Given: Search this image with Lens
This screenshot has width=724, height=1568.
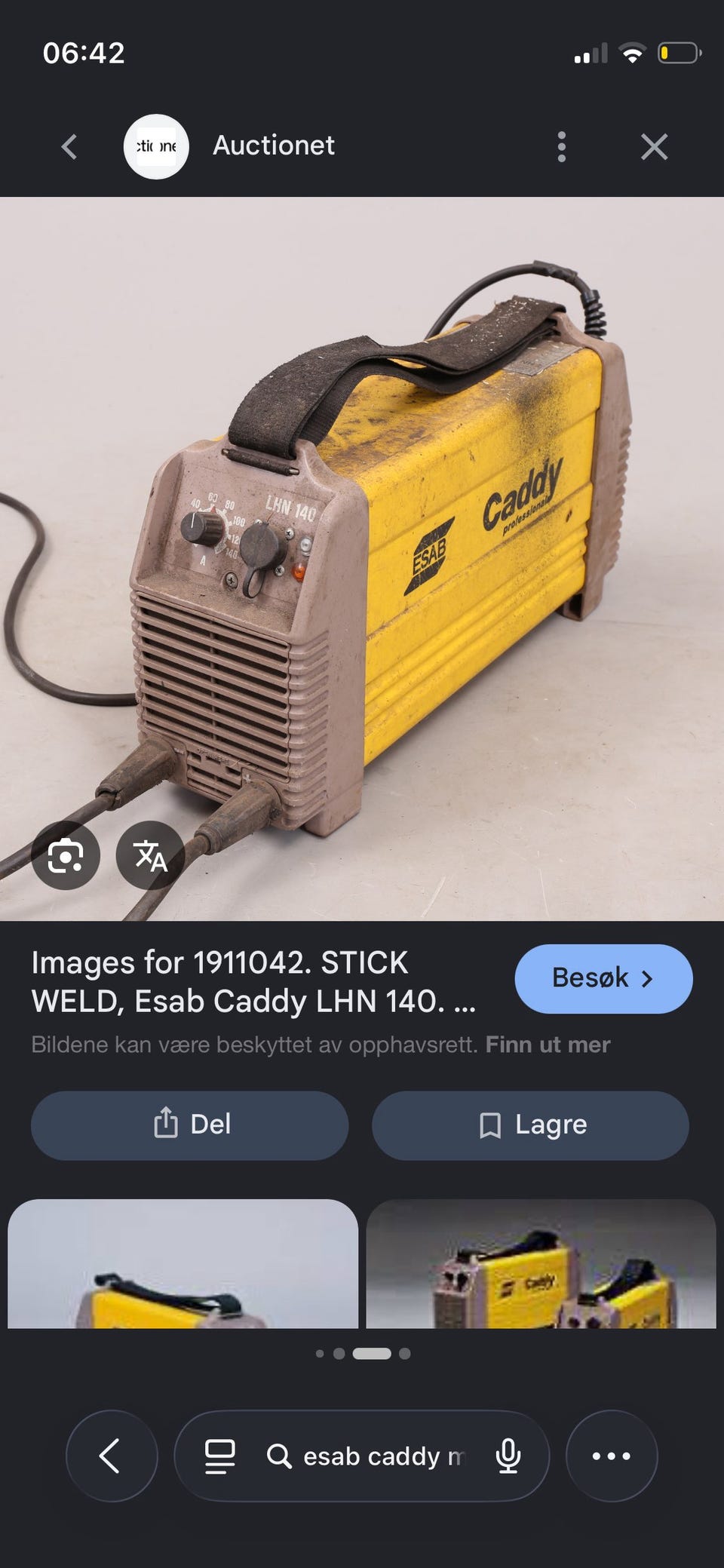Looking at the screenshot, I should tap(66, 855).
